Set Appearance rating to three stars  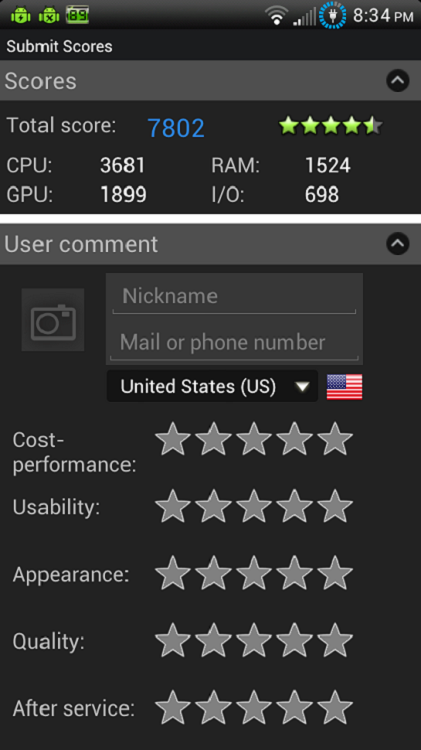click(x=254, y=573)
